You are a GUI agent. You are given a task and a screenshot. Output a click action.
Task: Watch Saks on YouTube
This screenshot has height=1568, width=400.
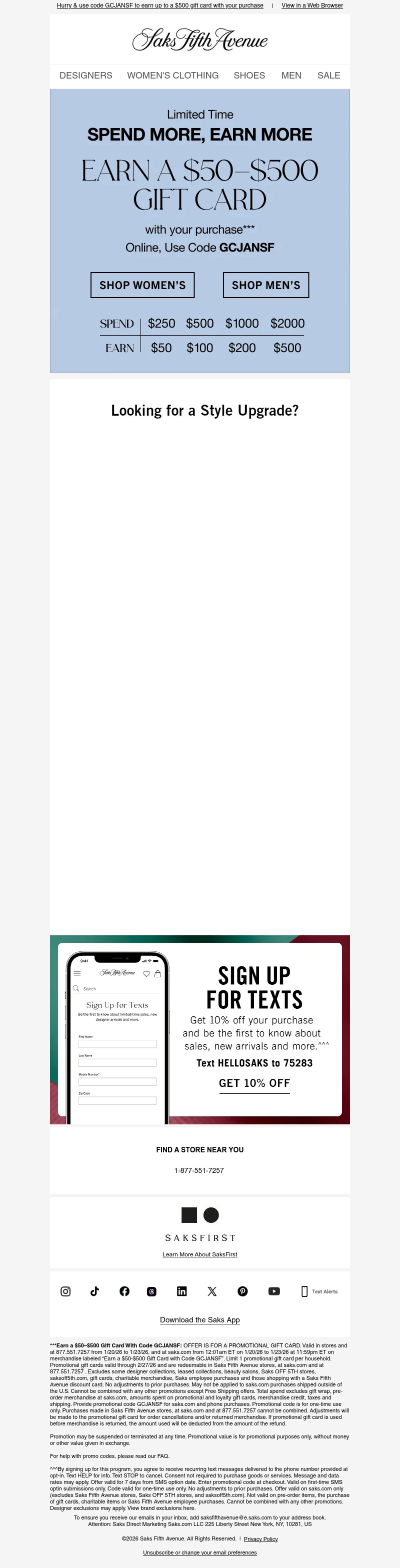(274, 1291)
